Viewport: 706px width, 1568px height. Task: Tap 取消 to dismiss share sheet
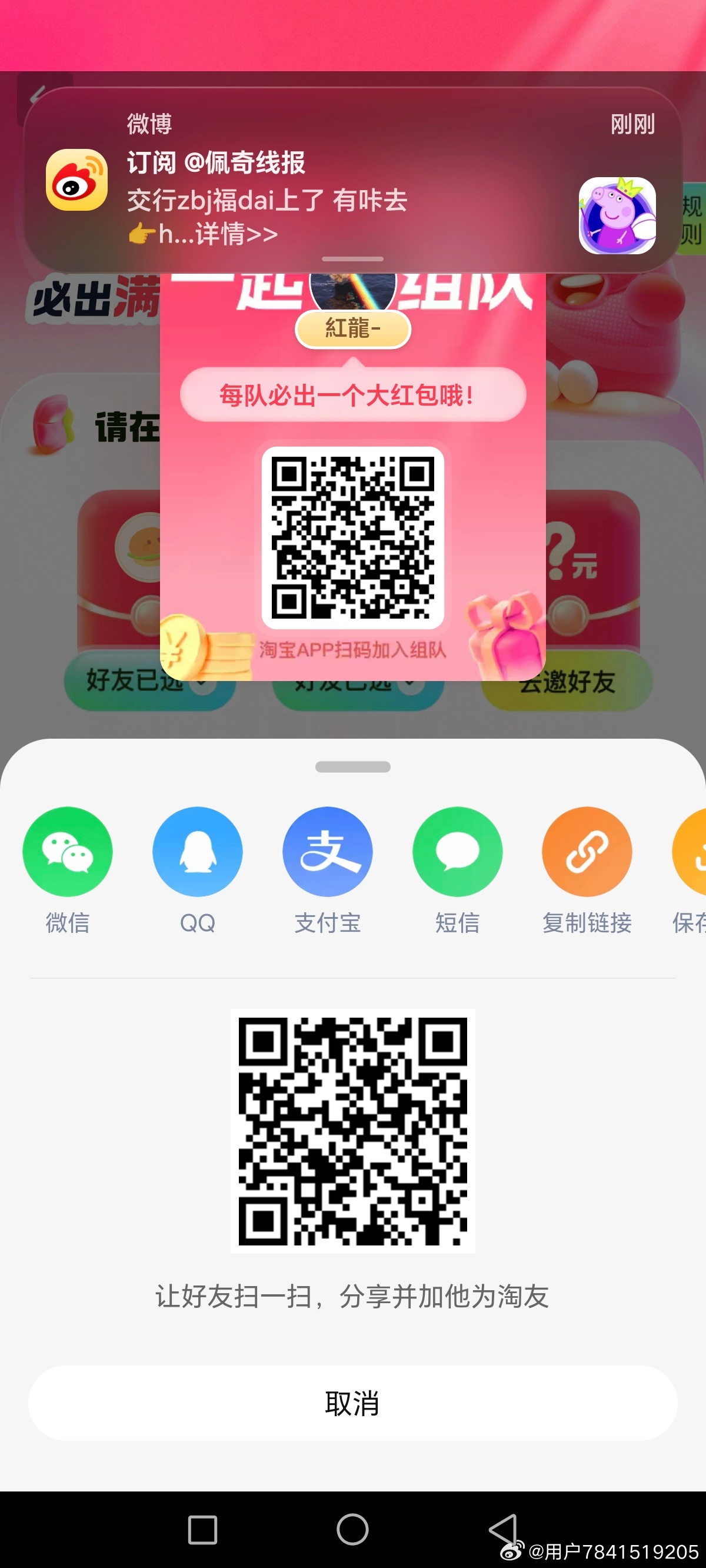[352, 1403]
